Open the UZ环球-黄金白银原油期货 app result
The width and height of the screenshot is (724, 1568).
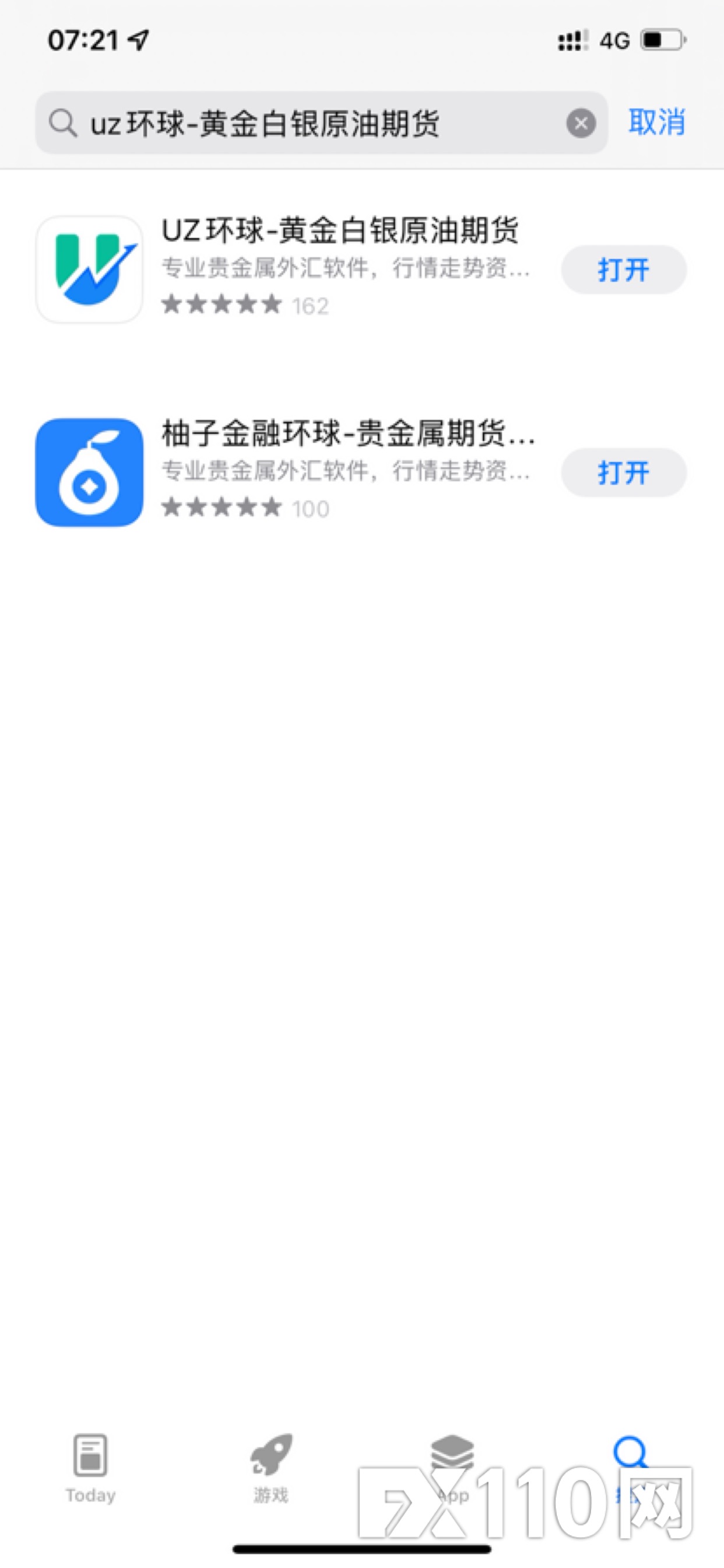tap(298, 269)
